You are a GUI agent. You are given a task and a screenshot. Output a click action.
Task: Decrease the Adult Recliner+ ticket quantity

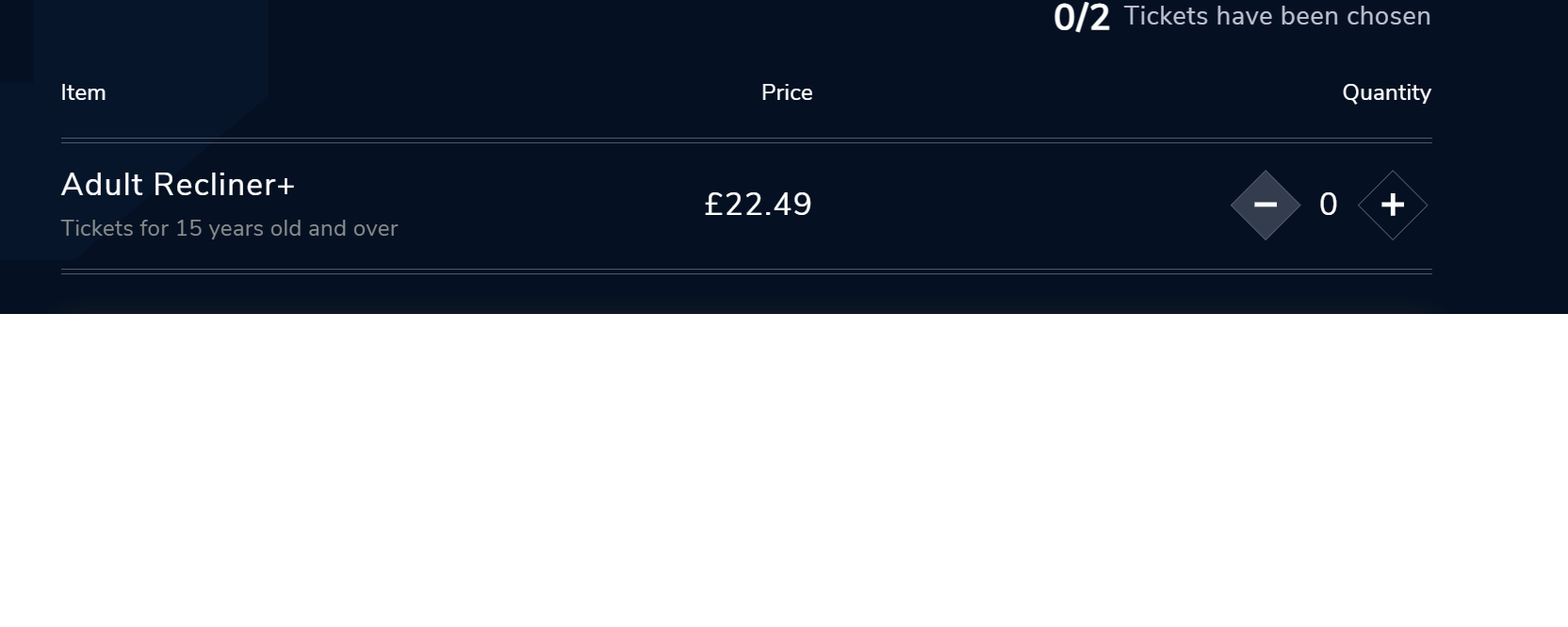pos(1266,205)
